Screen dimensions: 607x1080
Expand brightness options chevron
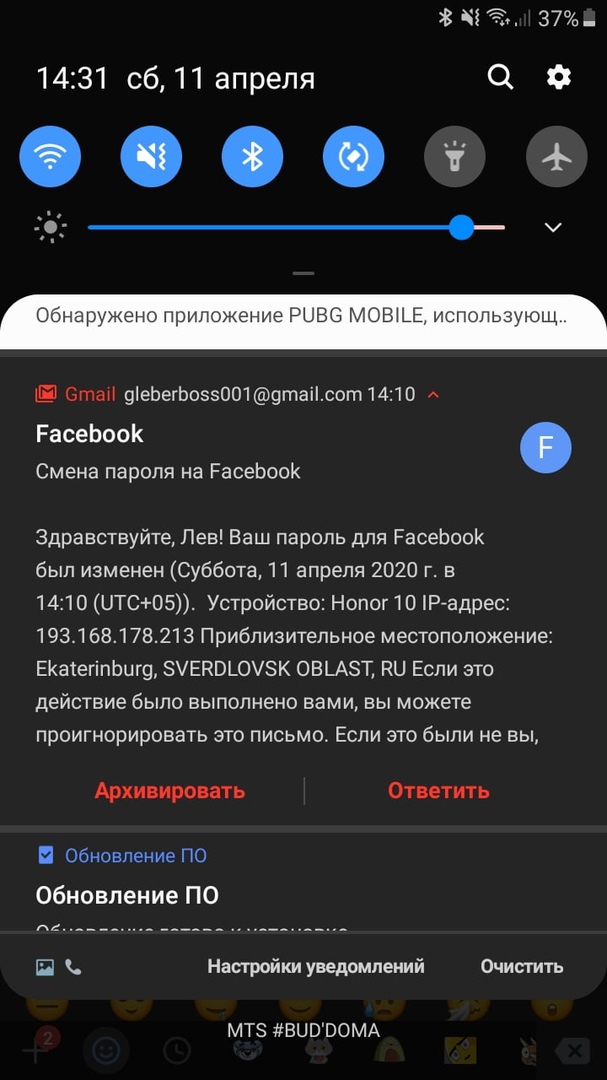click(553, 228)
